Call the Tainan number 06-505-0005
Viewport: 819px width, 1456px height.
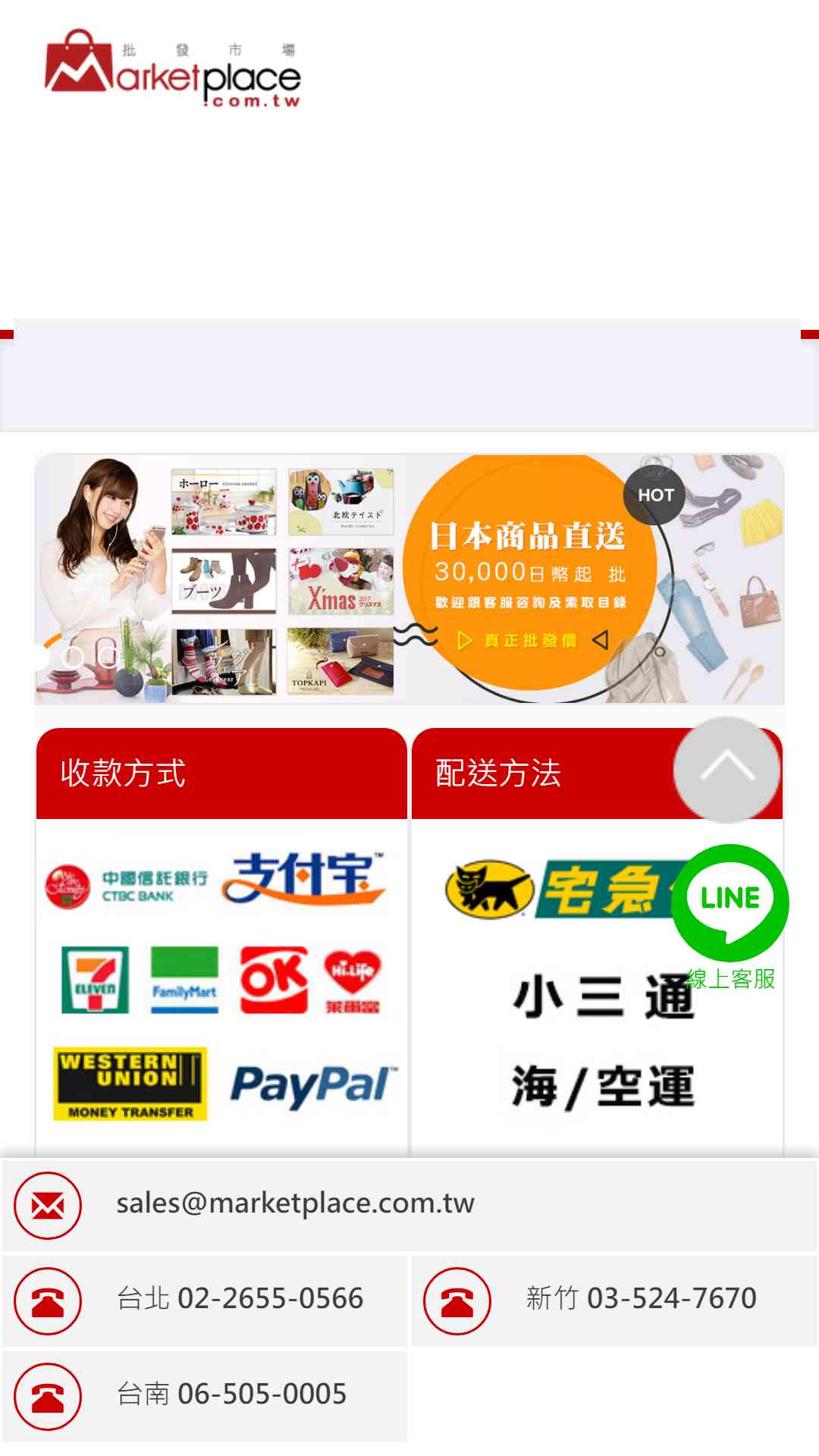(x=205, y=1396)
